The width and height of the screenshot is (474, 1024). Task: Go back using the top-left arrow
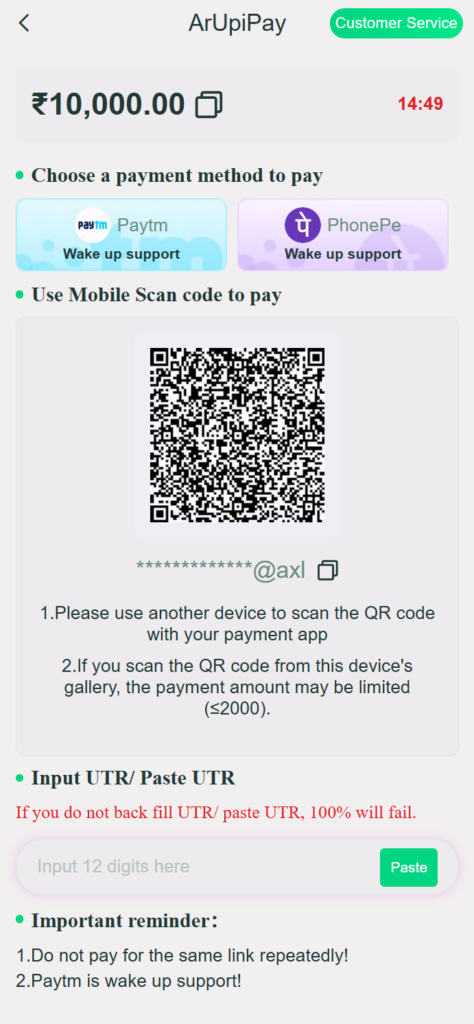point(24,24)
